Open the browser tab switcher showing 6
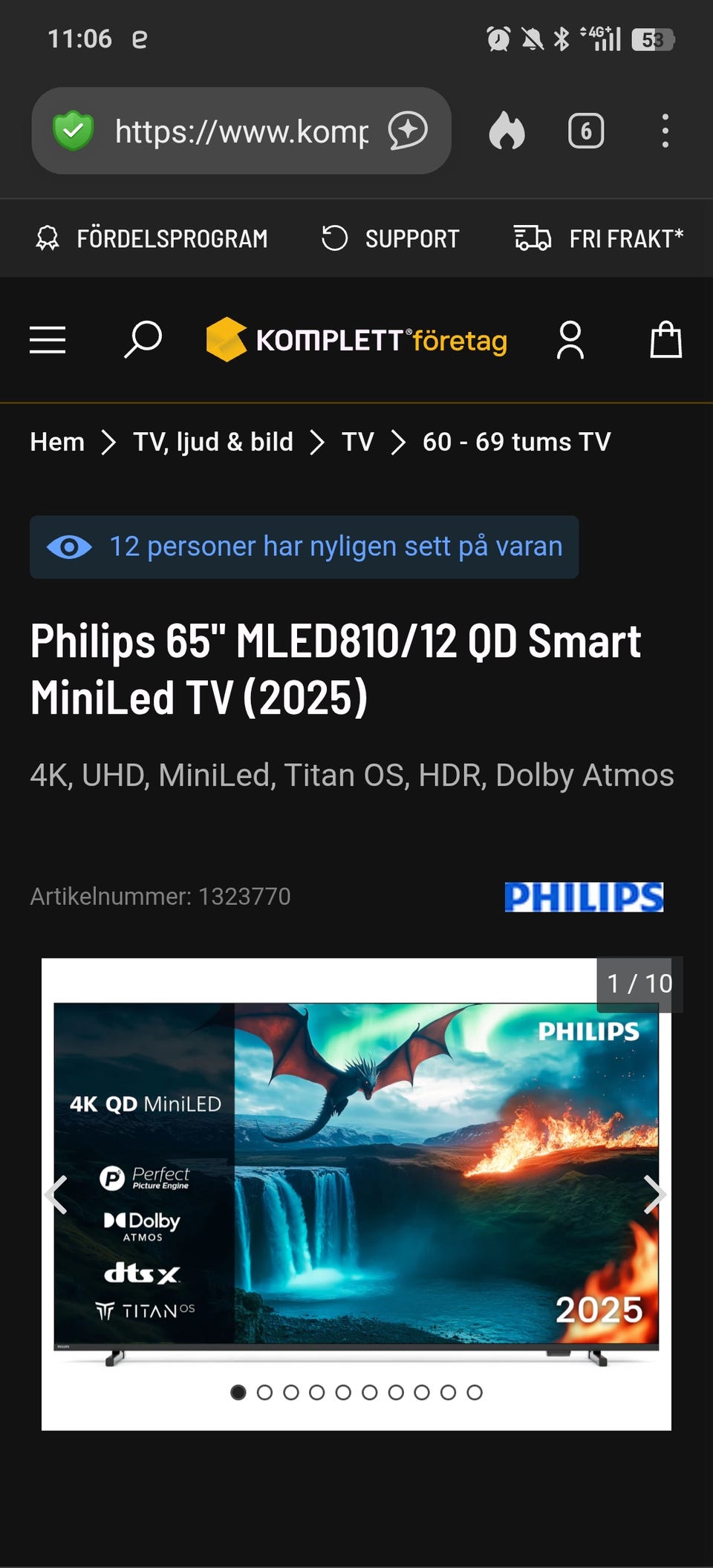The width and height of the screenshot is (713, 1568). [586, 131]
